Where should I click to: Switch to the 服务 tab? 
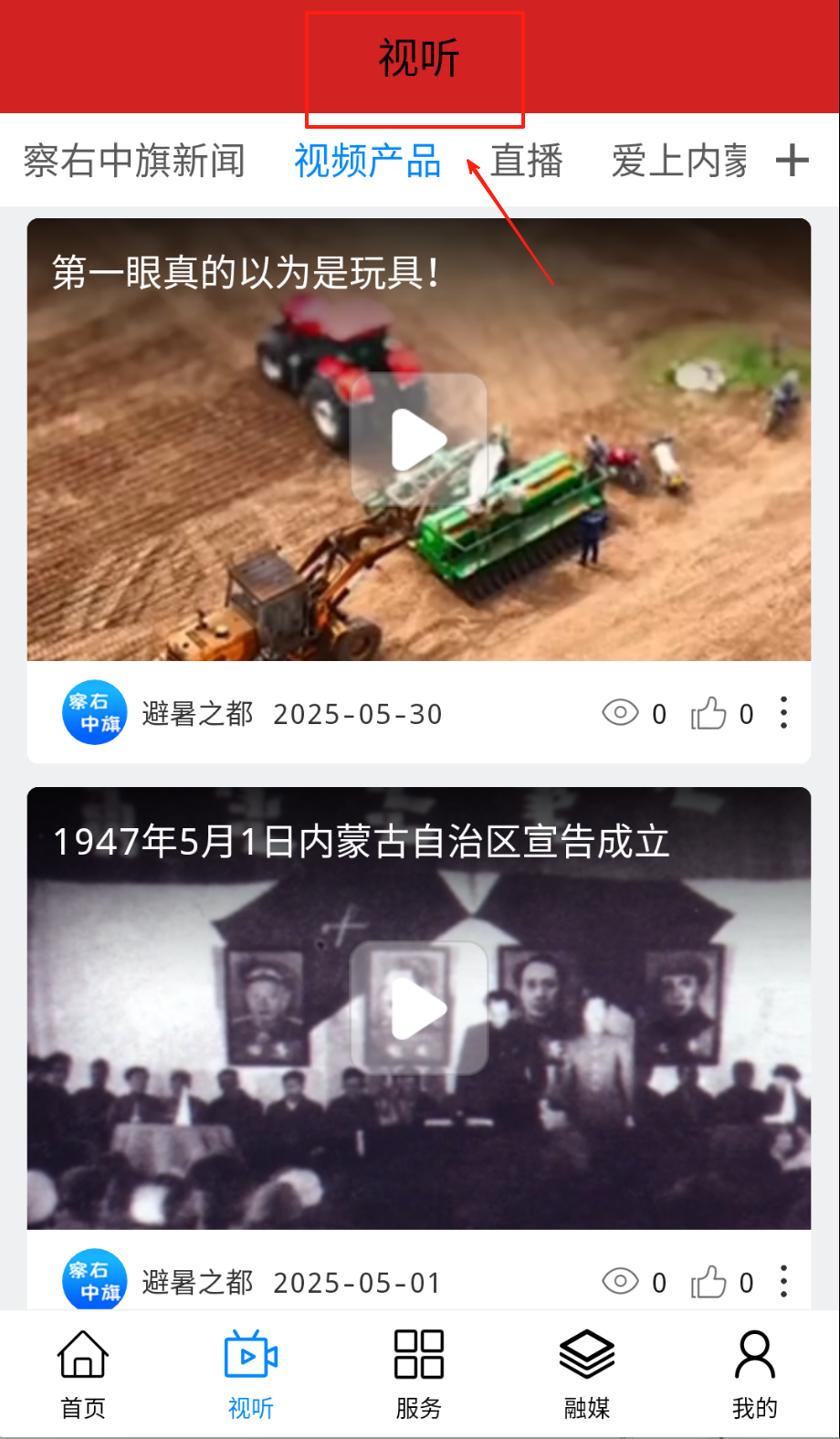click(419, 1374)
